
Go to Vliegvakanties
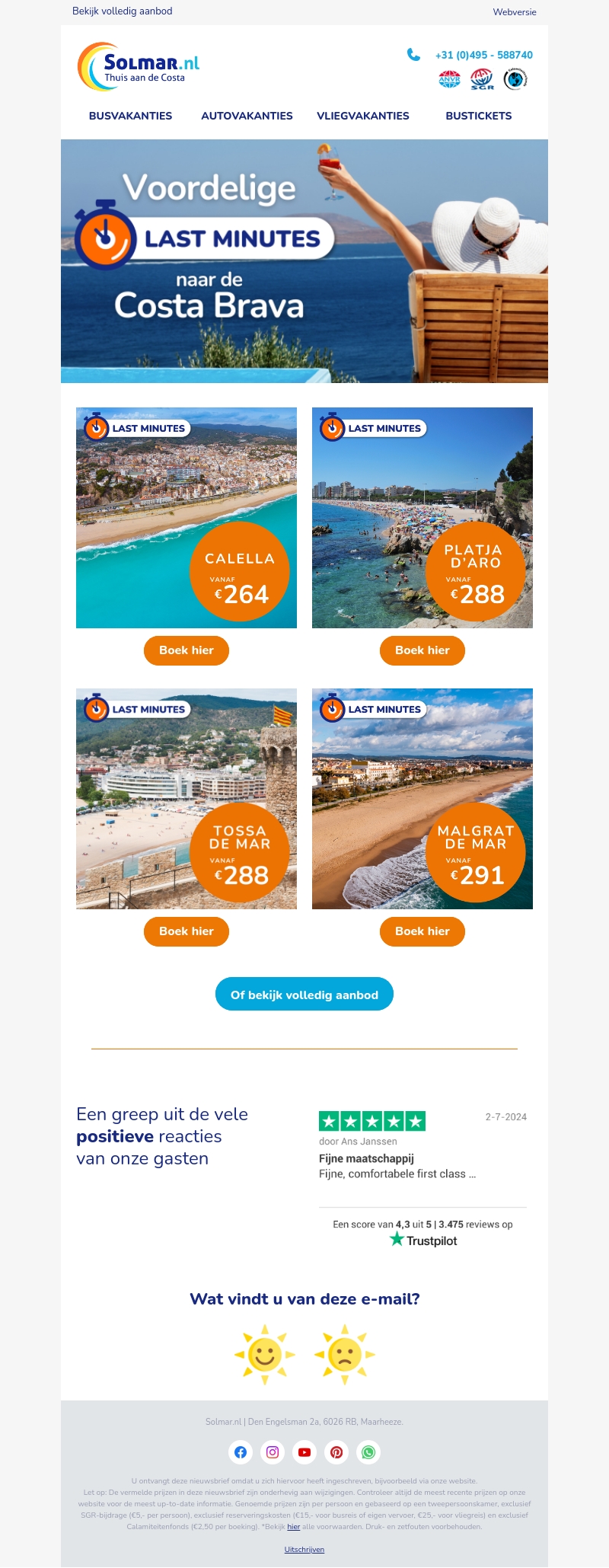363,116
